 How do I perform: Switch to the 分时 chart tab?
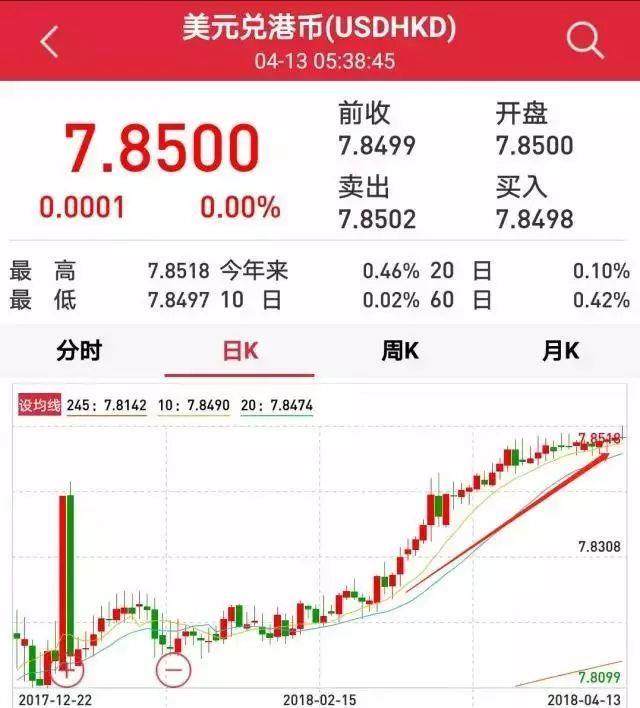79,351
